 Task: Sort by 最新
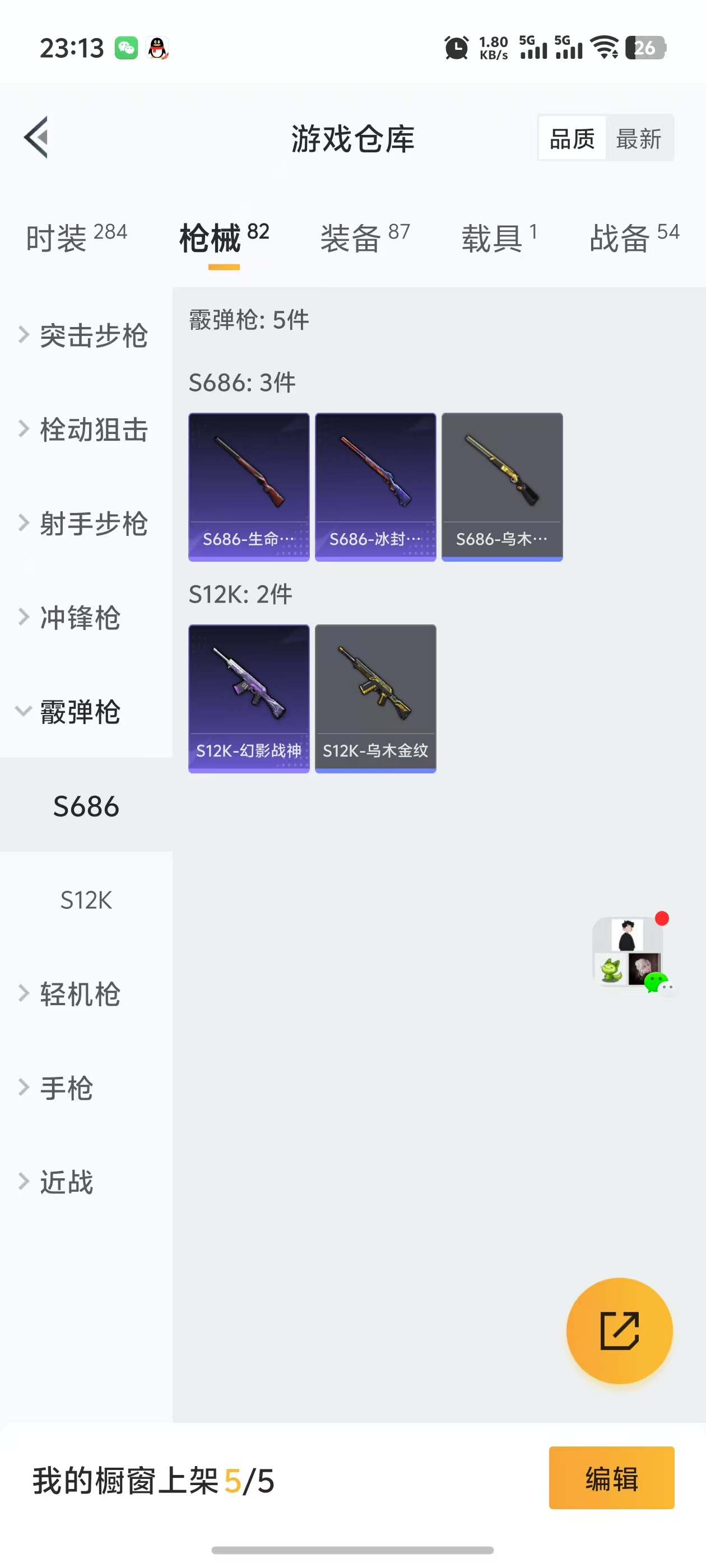[638, 139]
